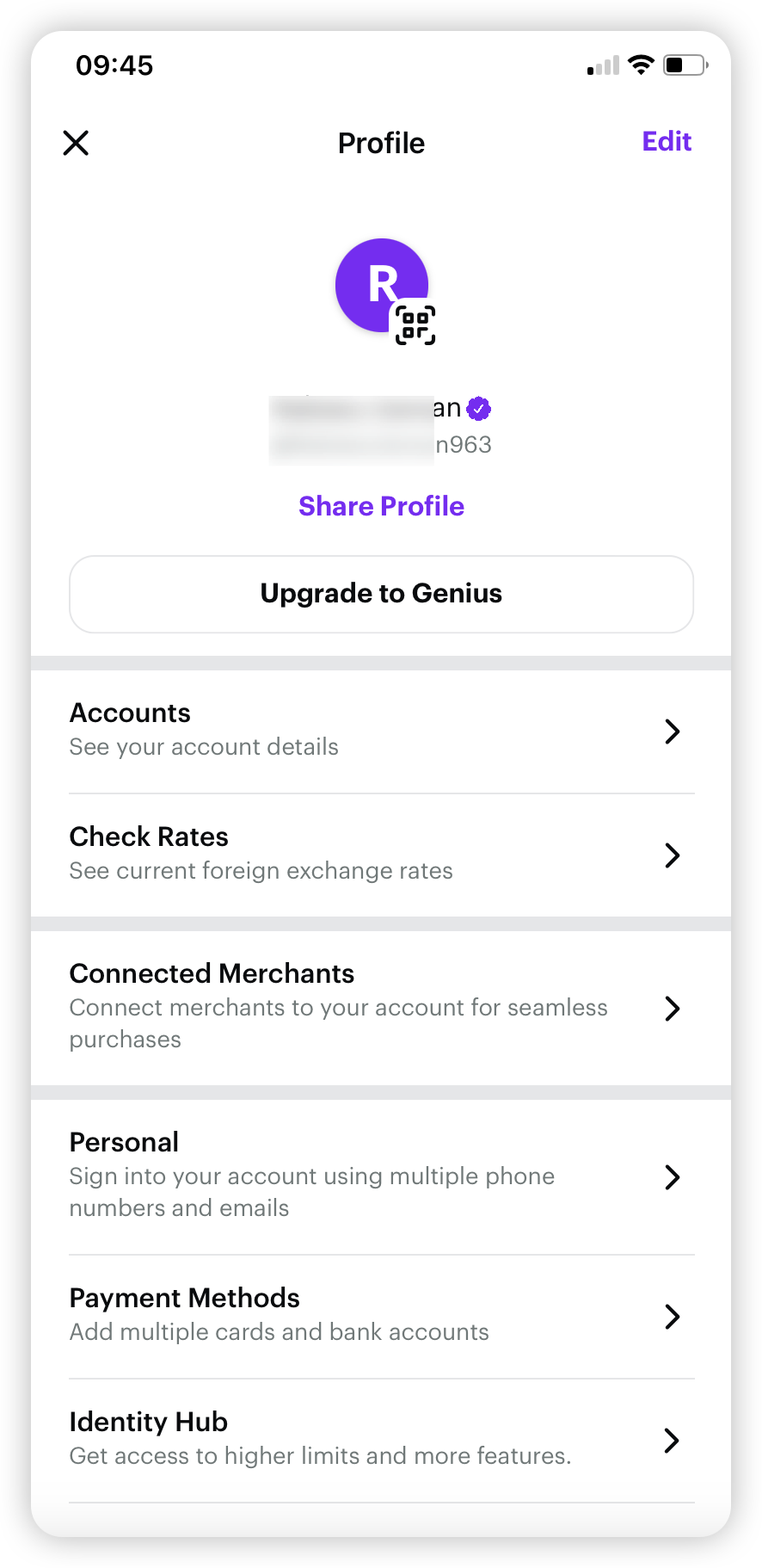Go to Personal sign-in settings
Image resolution: width=762 pixels, height=1568 pixels.
[381, 1176]
